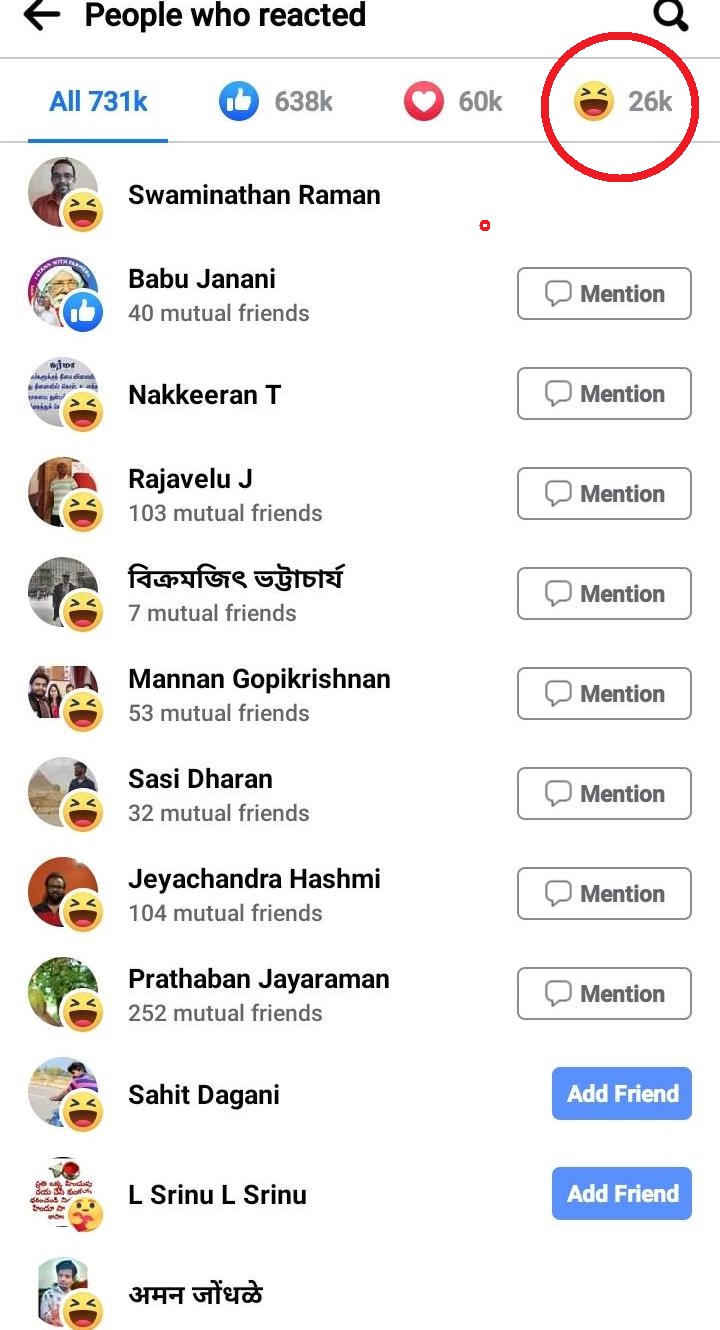This screenshot has width=720, height=1330.
Task: Go back from People who reacted
Action: (x=42, y=16)
